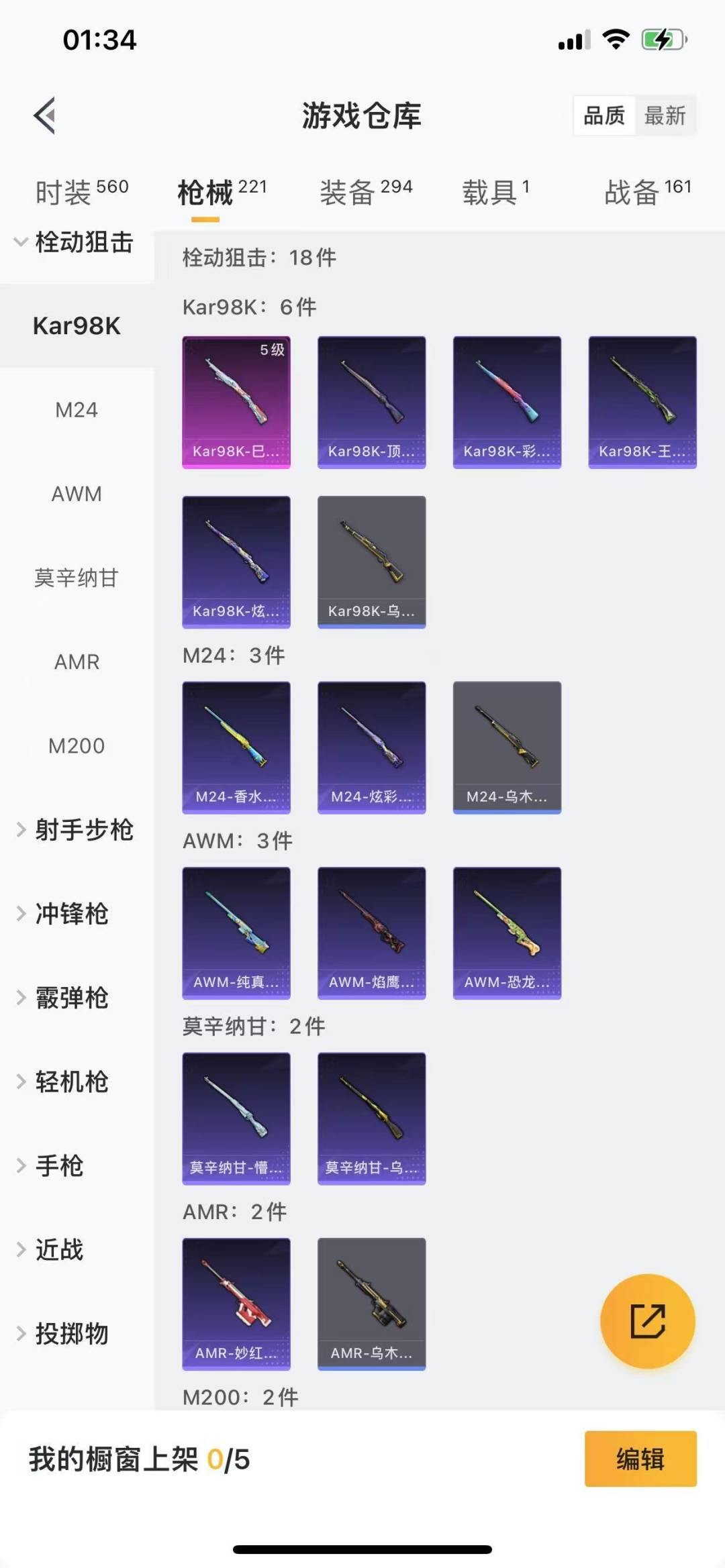Jump to 莫辛纳甘 in side list
The width and height of the screenshot is (725, 1568).
click(77, 578)
